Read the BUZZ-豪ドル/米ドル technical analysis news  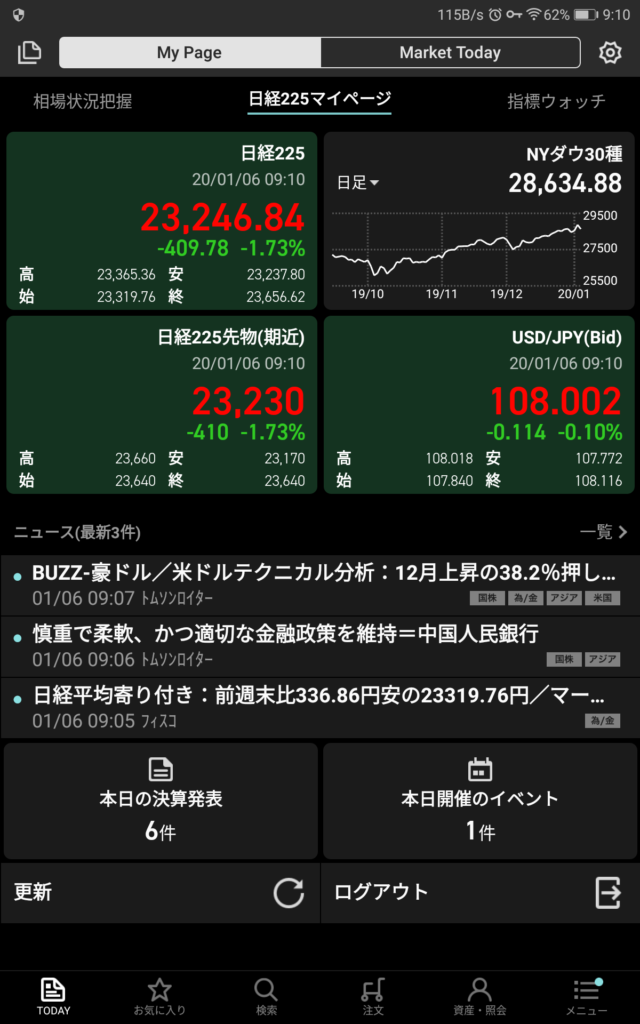point(320,585)
